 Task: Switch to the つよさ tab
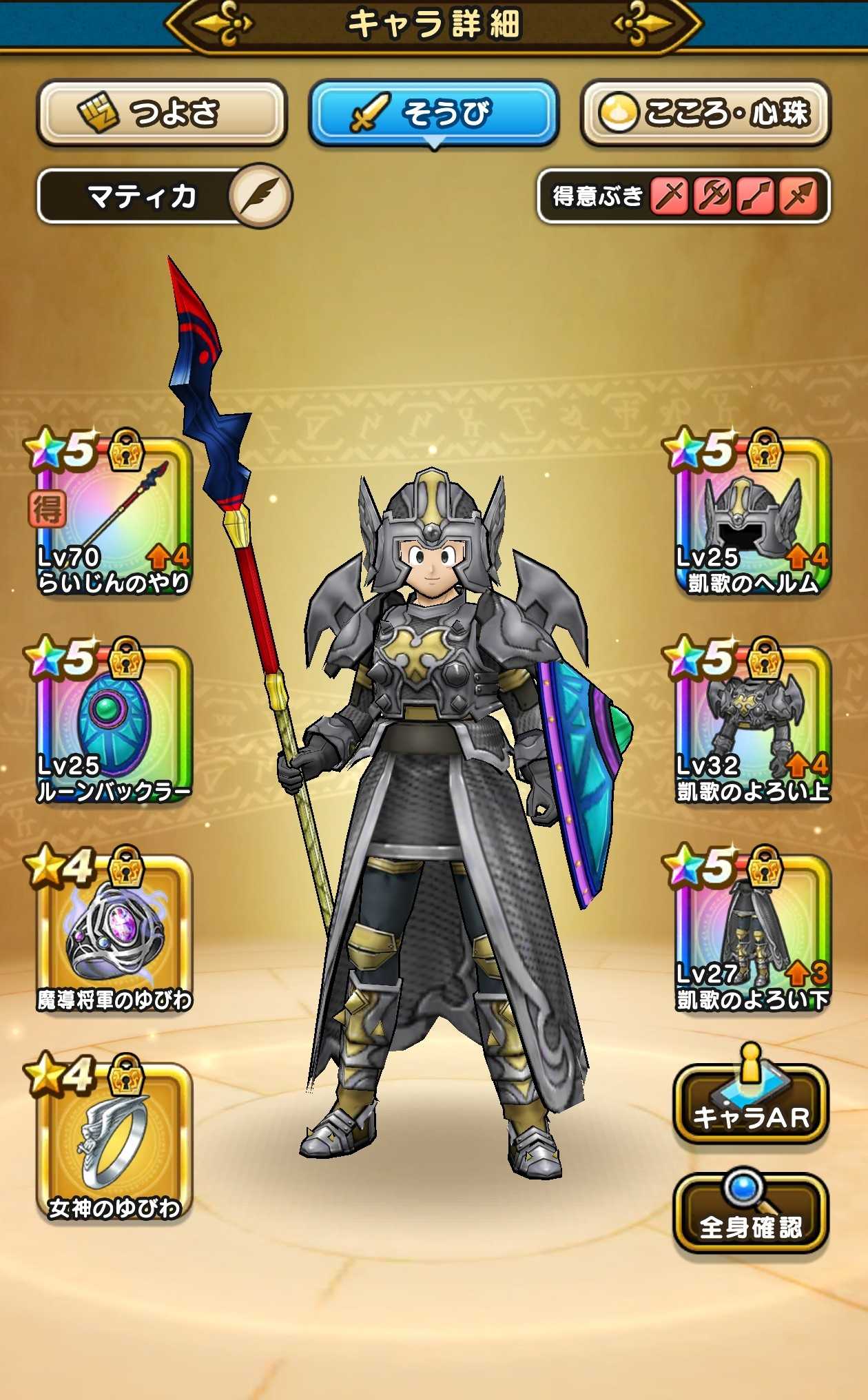(161, 112)
